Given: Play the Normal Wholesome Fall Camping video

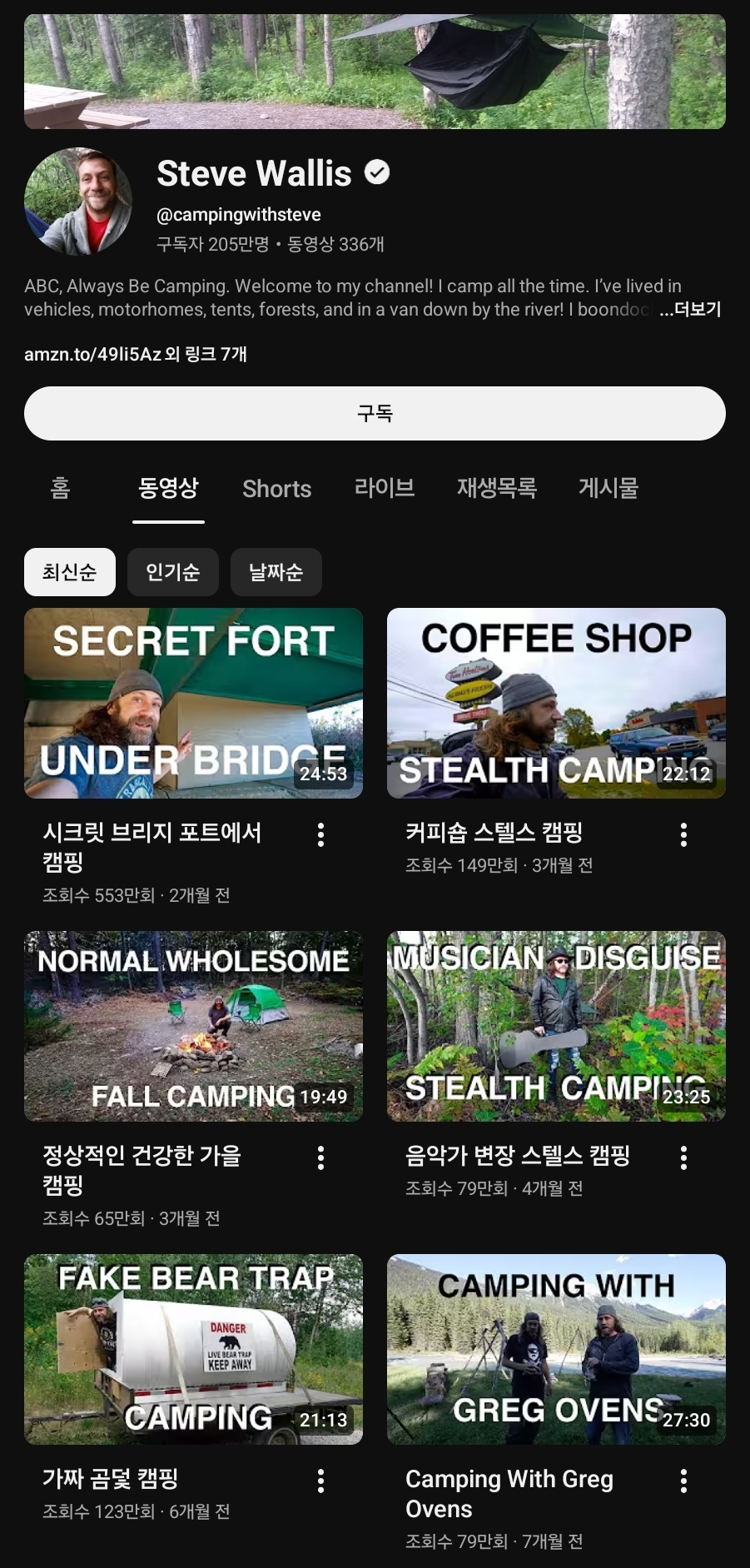Looking at the screenshot, I should 193,1026.
